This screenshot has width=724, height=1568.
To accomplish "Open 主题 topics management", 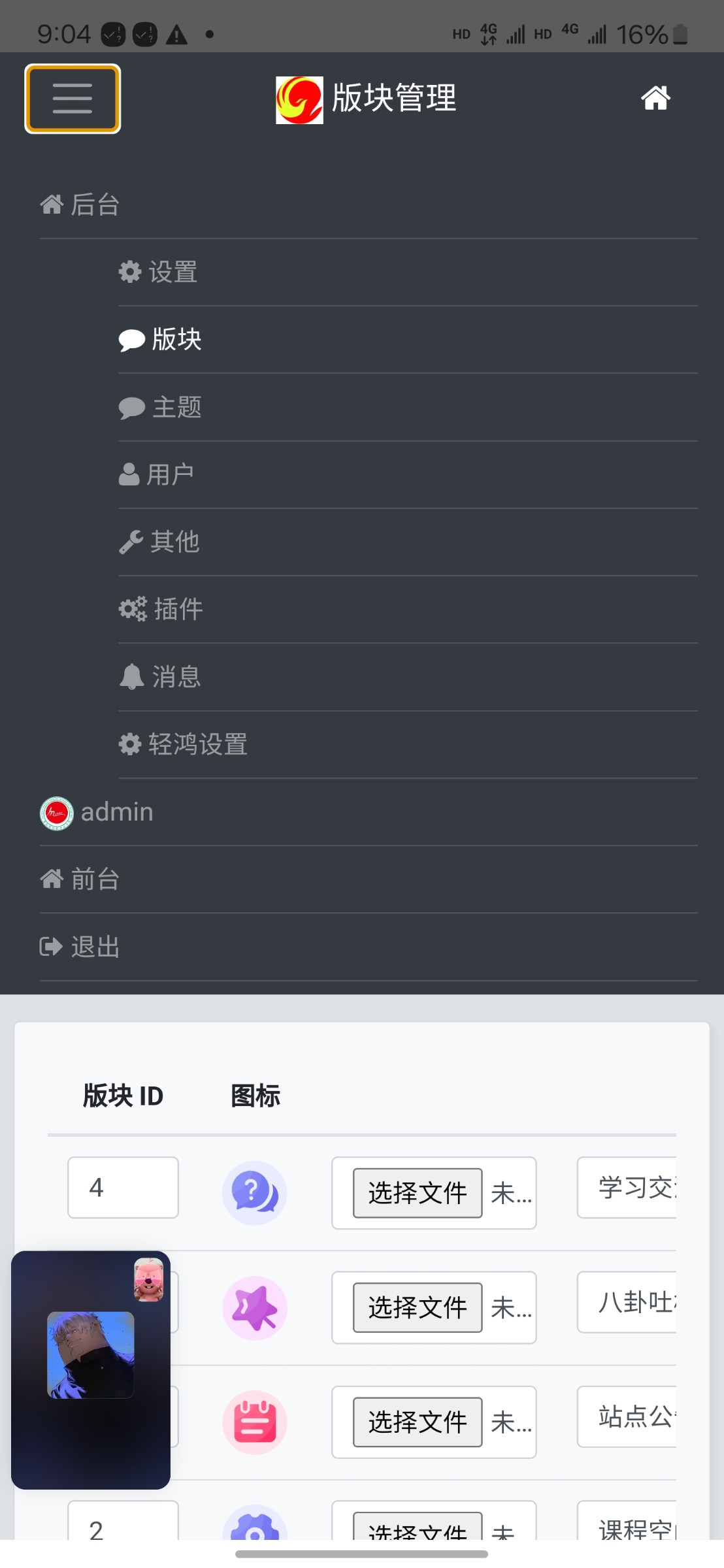I will [161, 407].
